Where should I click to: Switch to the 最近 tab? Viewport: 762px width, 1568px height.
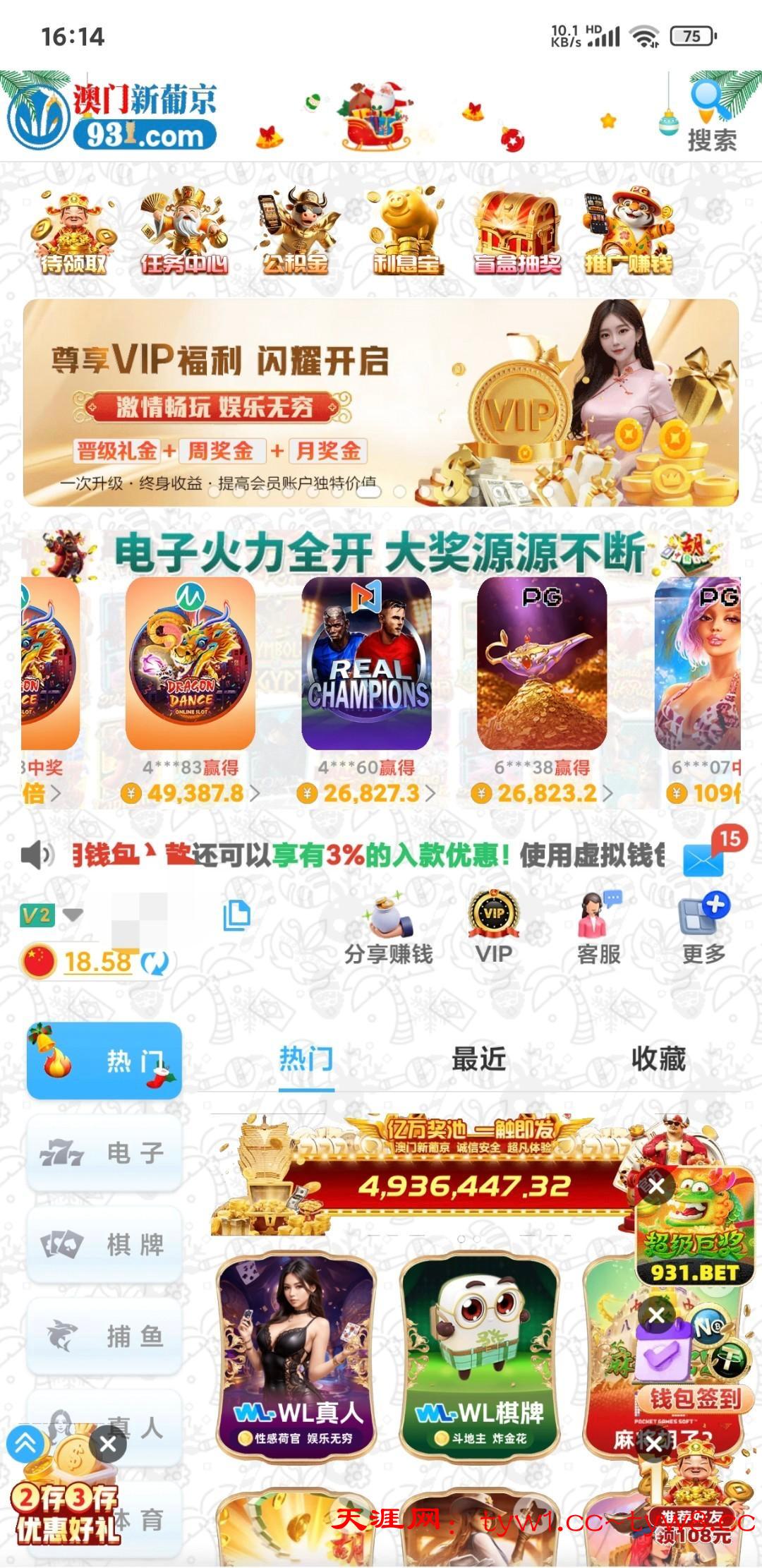click(478, 1059)
